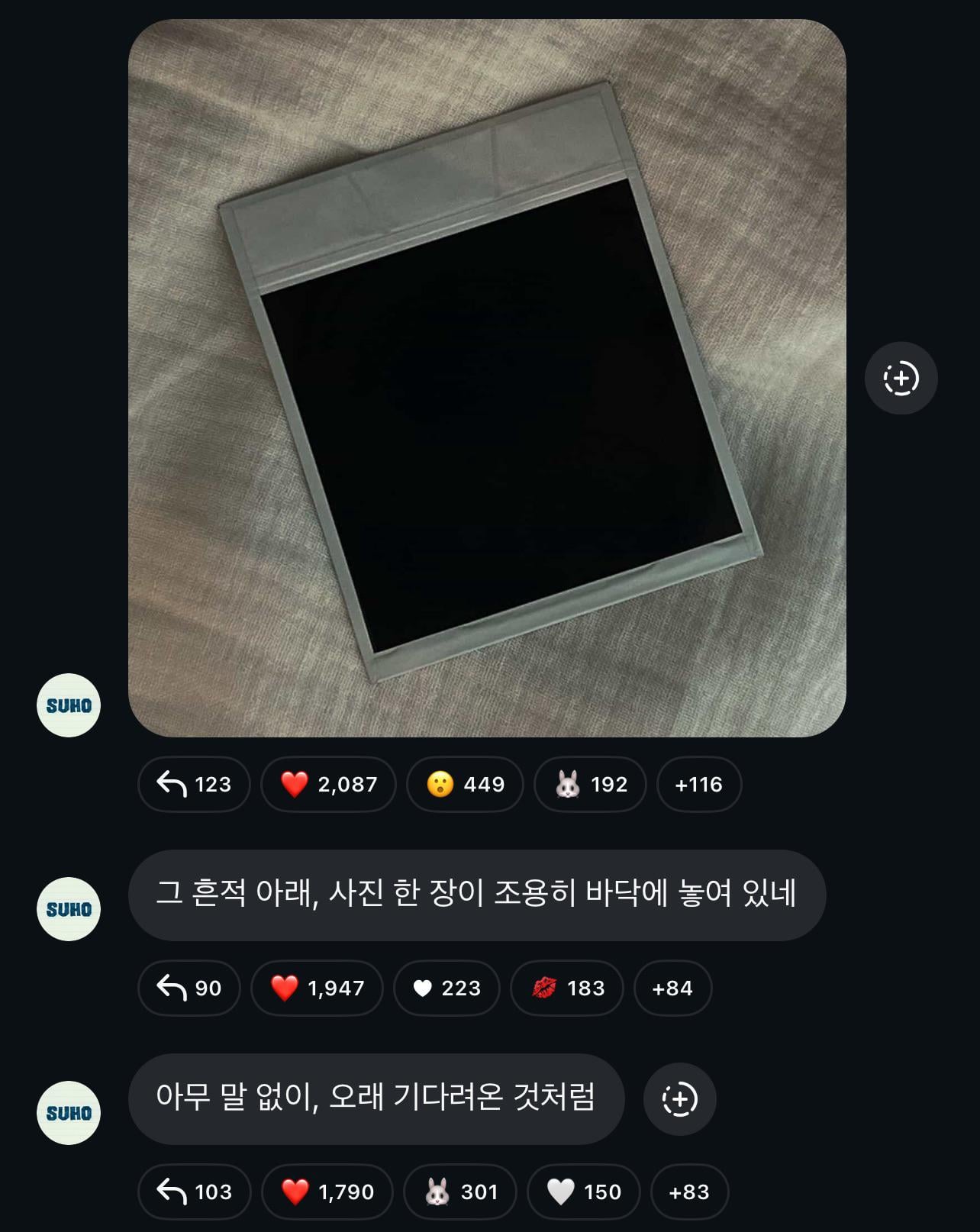Screen dimensions: 980x1232
Task: Tap the red heart reaction with 1,947
Action: point(317,988)
